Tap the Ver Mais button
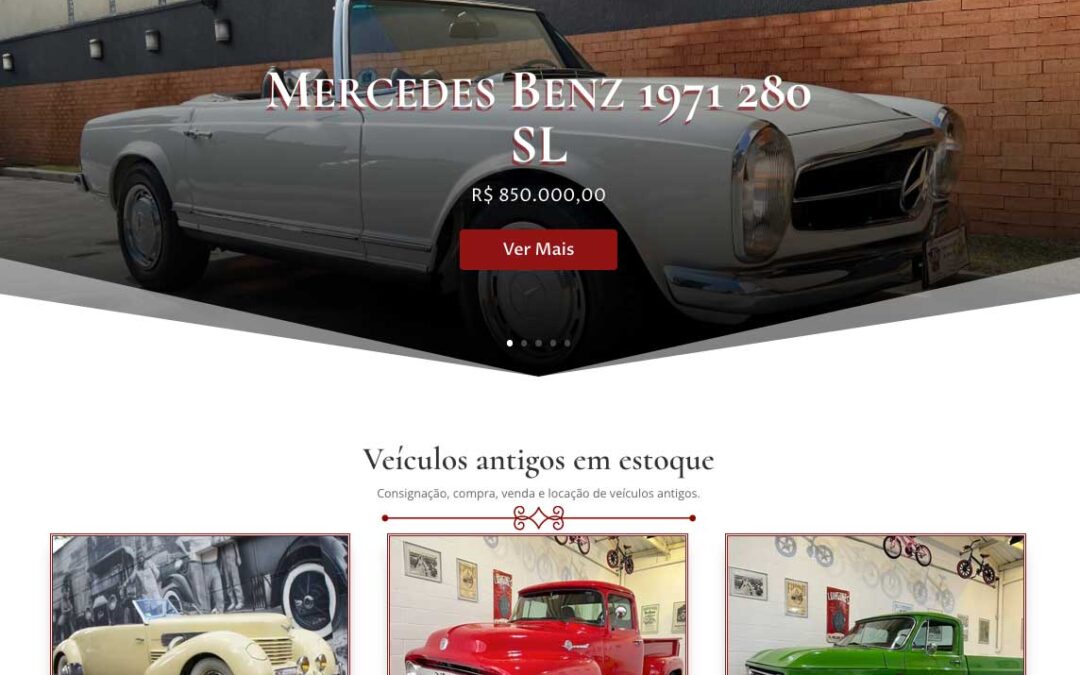The image size is (1080, 675). click(538, 249)
